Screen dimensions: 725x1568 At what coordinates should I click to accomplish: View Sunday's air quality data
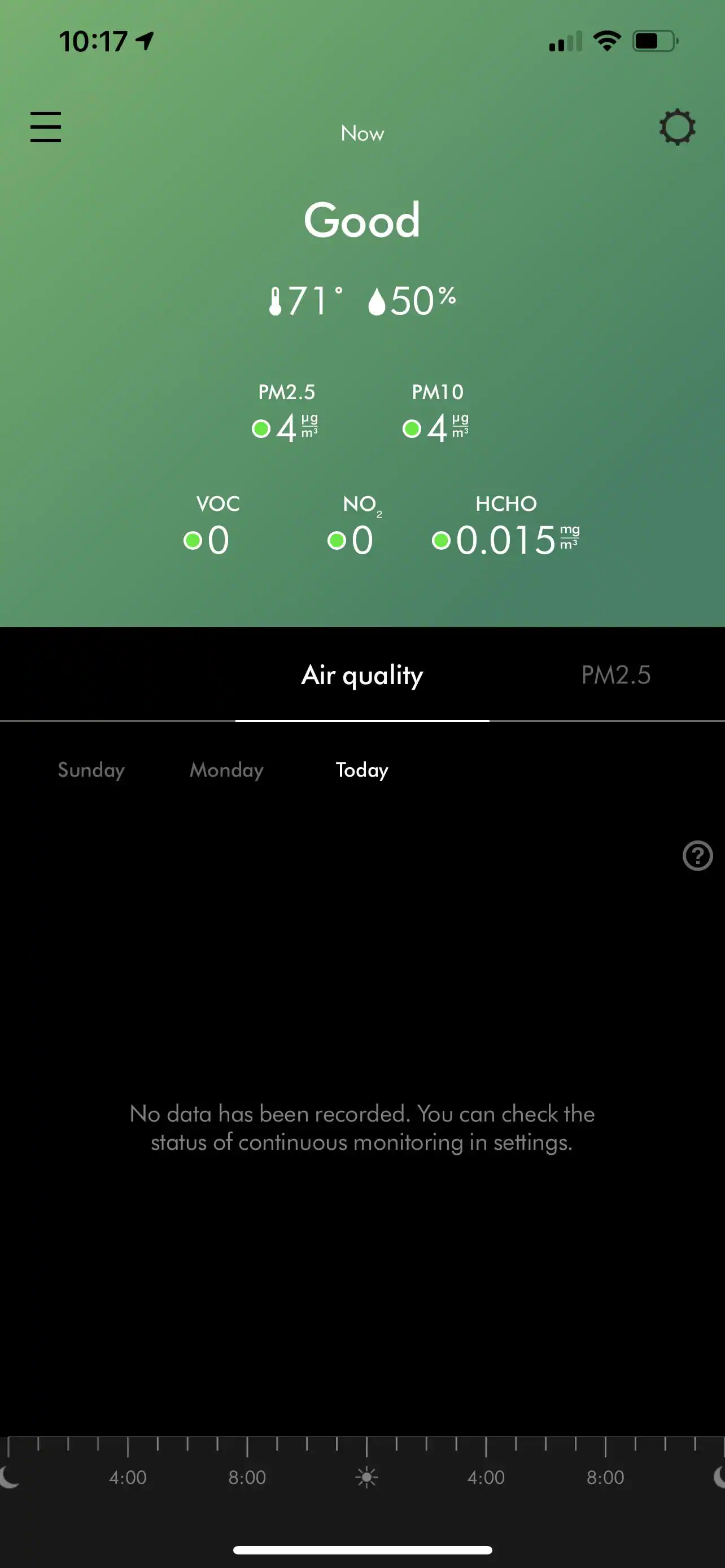91,770
